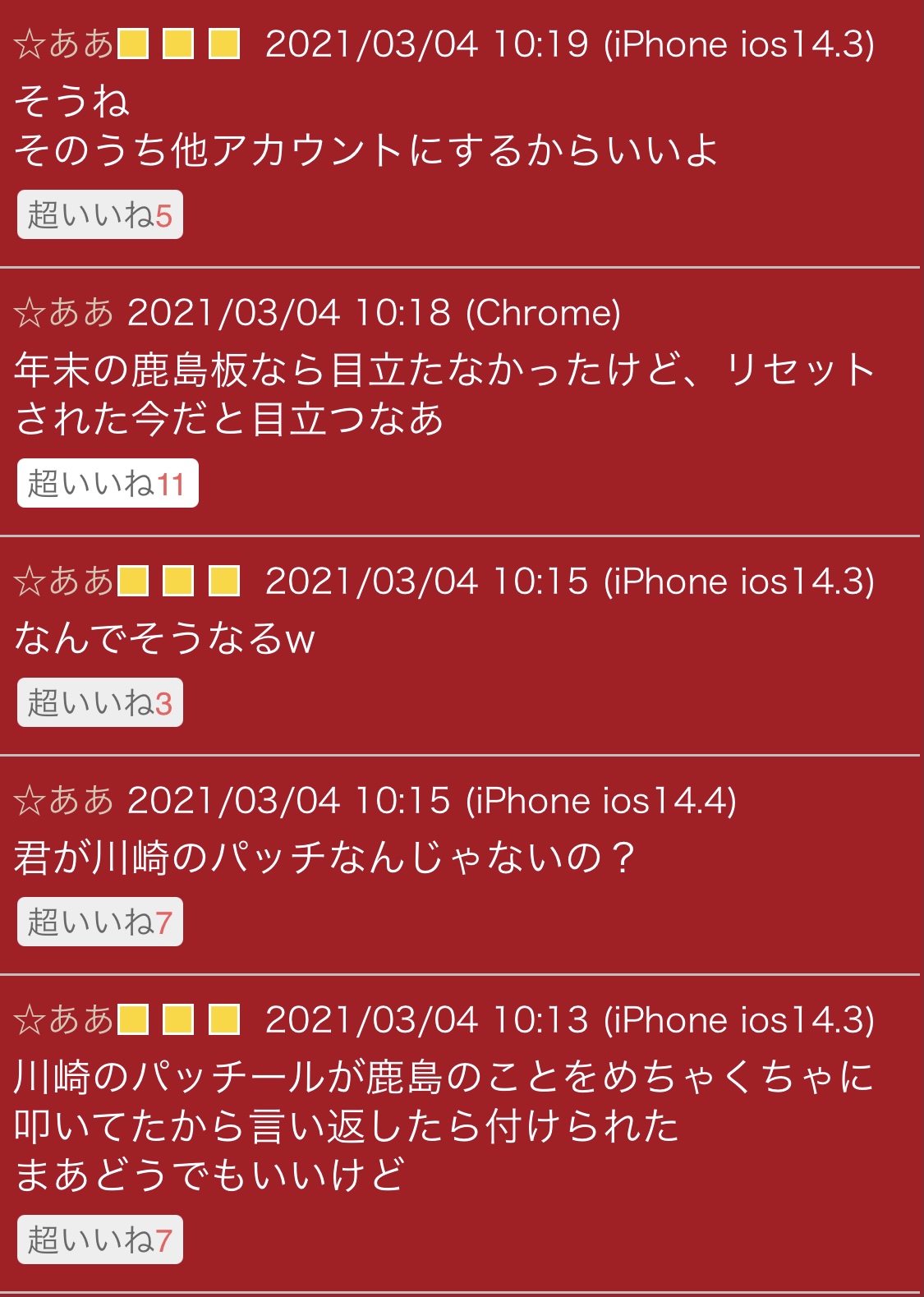The height and width of the screenshot is (1297, 924).
Task: Tap 超いいね on the 10:13 comment
Action: pyautogui.click(x=99, y=1240)
